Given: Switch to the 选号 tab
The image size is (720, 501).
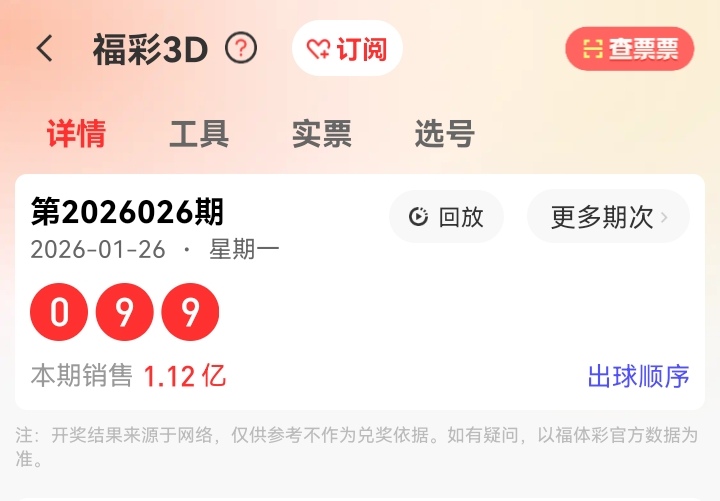Looking at the screenshot, I should (444, 134).
